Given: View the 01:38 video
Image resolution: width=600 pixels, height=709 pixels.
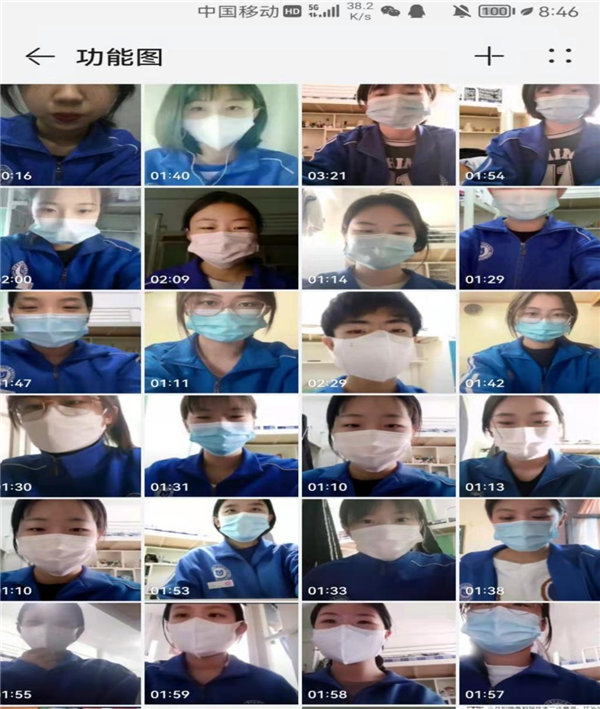Looking at the screenshot, I should [x=530, y=549].
